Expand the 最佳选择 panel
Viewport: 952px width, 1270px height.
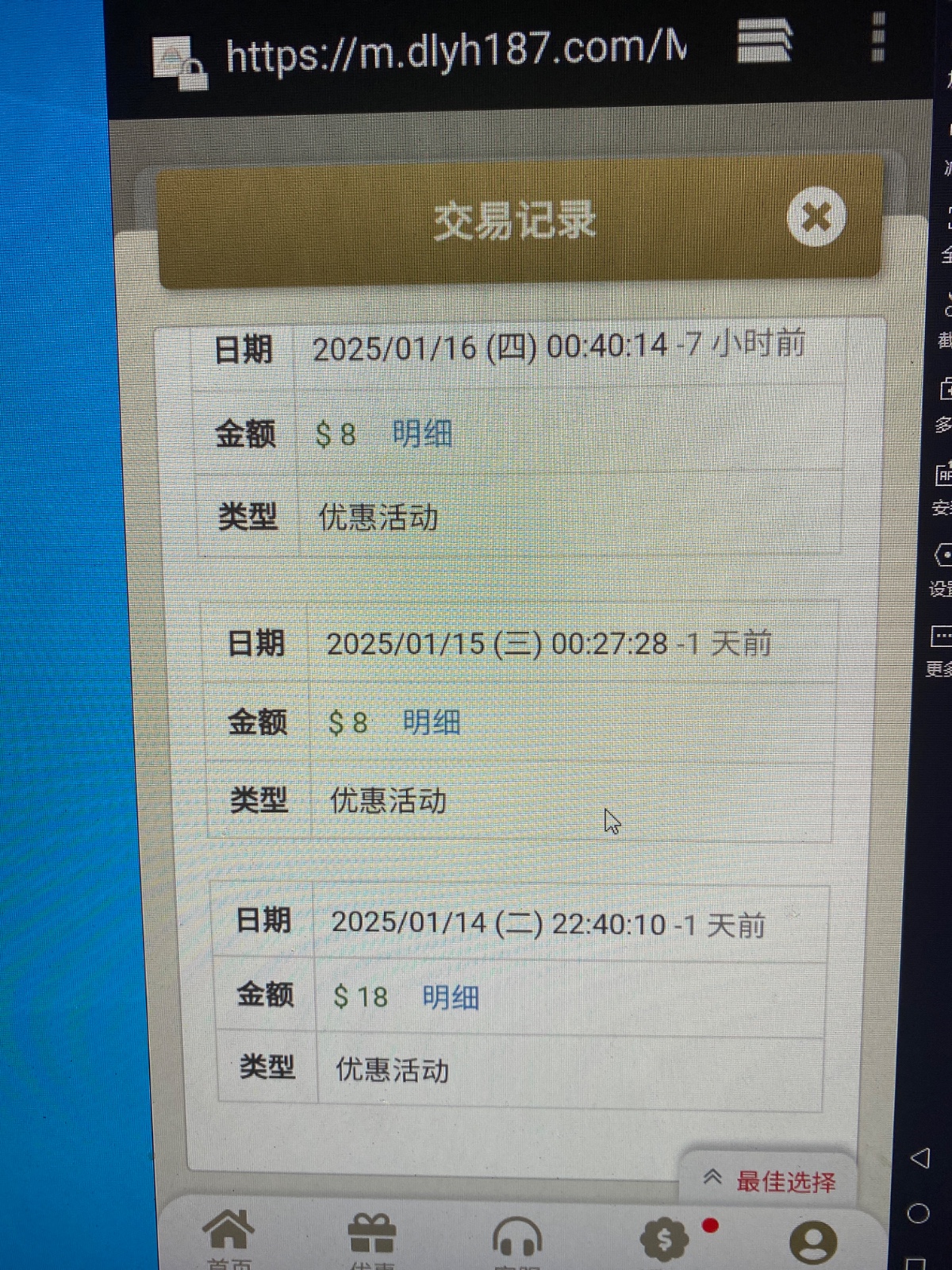coord(769,1180)
